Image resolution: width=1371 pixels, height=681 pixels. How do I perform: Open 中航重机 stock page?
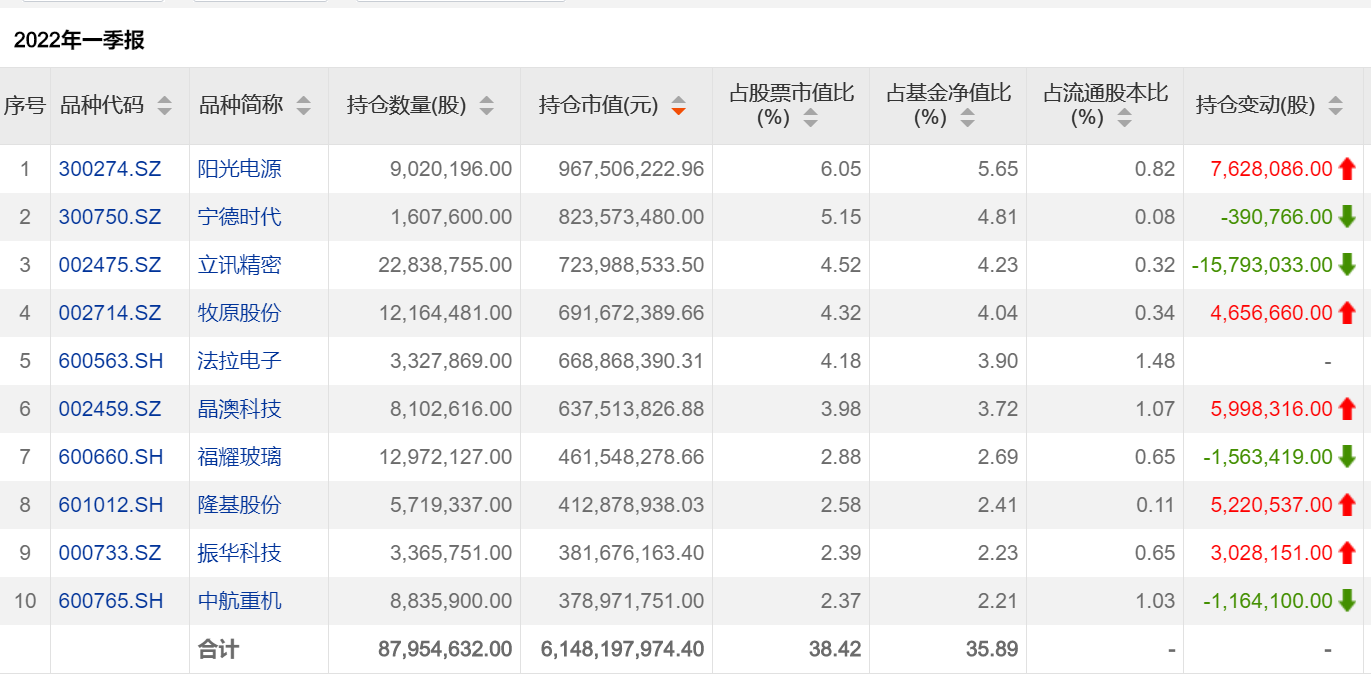(240, 601)
